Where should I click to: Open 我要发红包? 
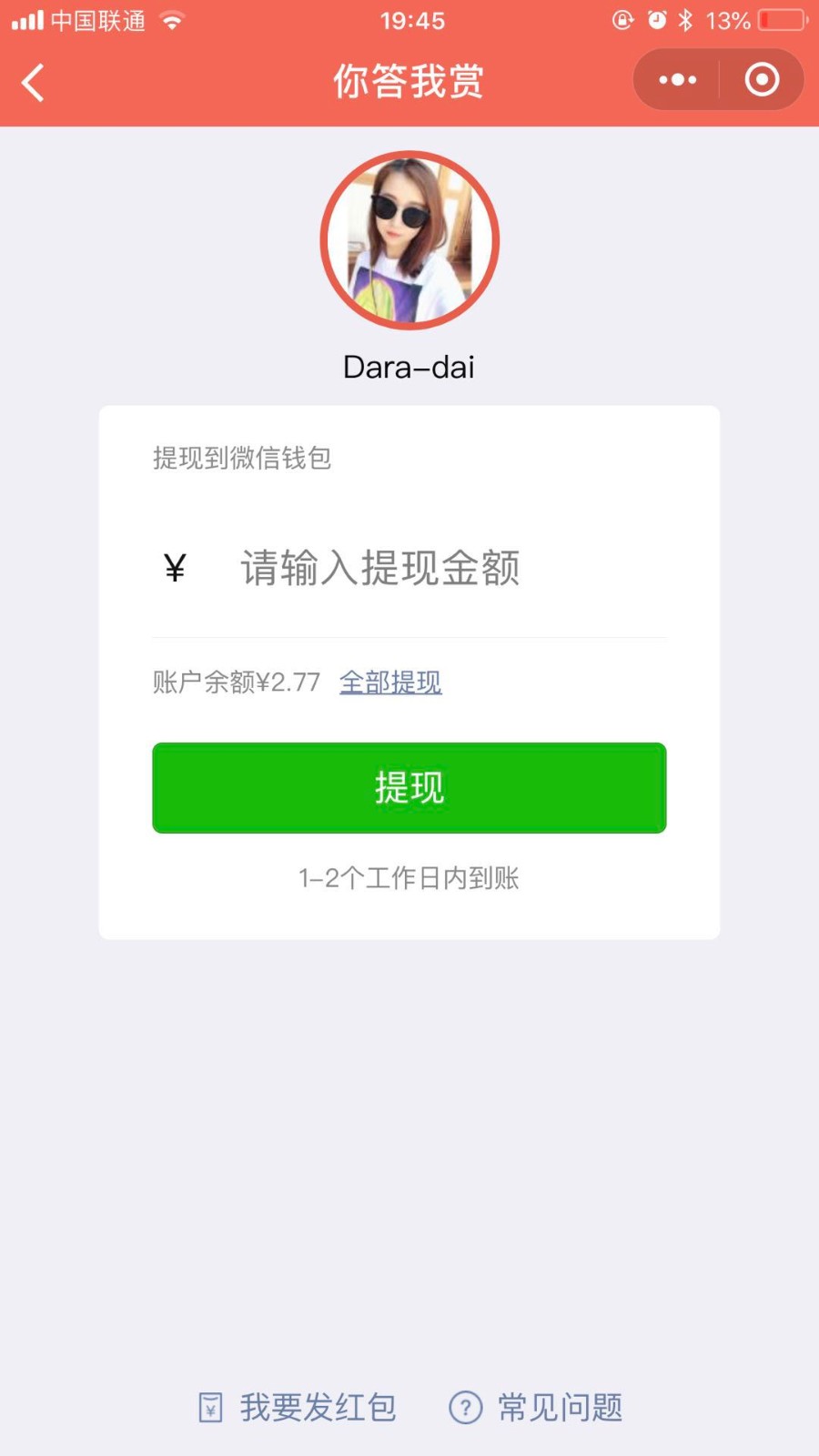297,1407
